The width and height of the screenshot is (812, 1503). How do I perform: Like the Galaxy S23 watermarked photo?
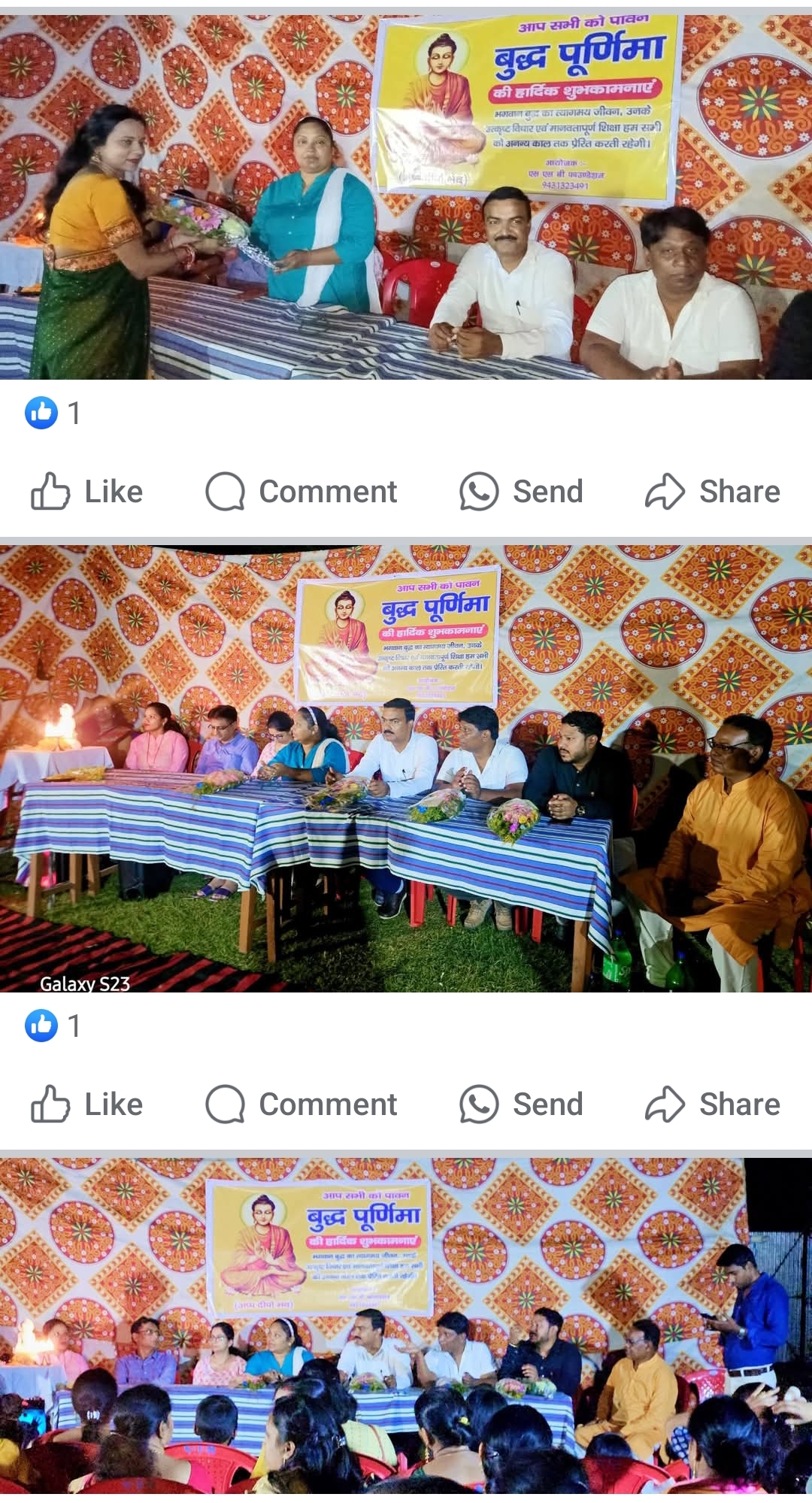click(x=86, y=1105)
